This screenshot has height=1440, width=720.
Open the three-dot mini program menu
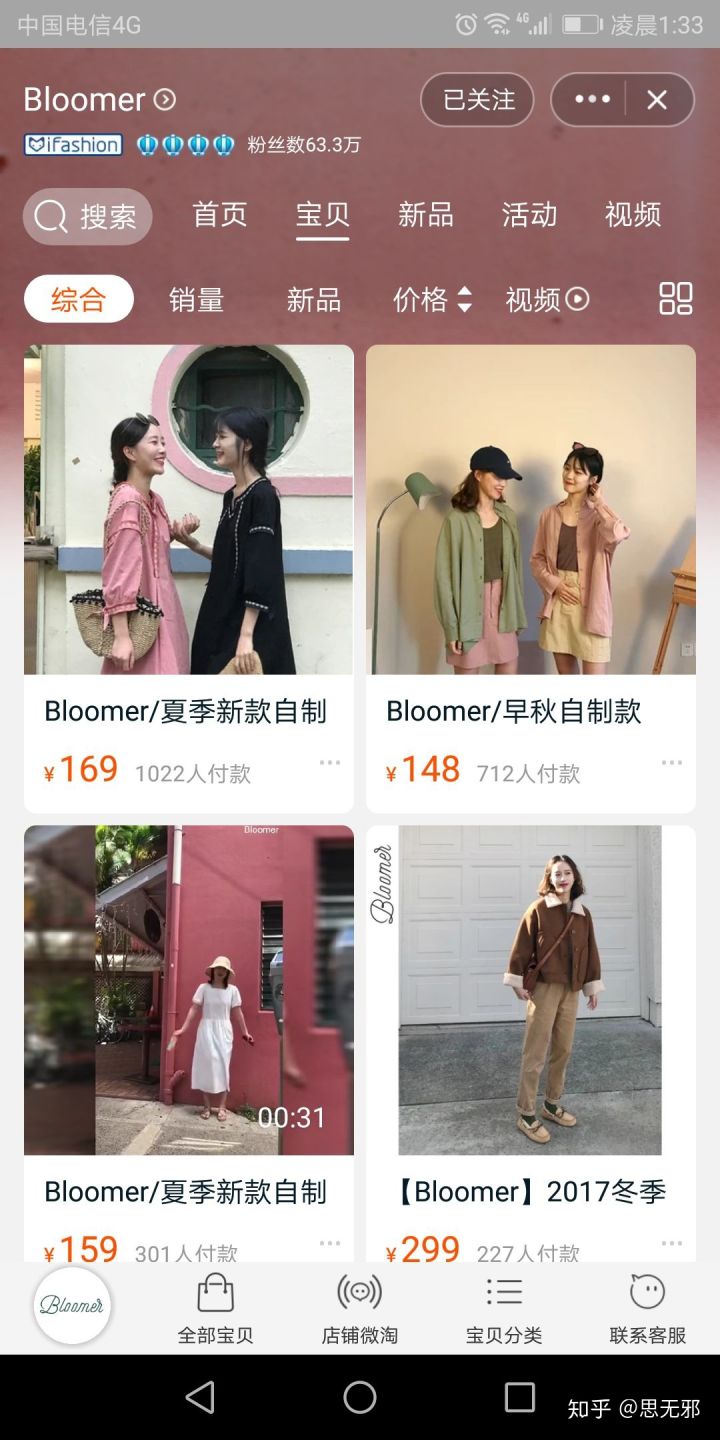tap(592, 100)
